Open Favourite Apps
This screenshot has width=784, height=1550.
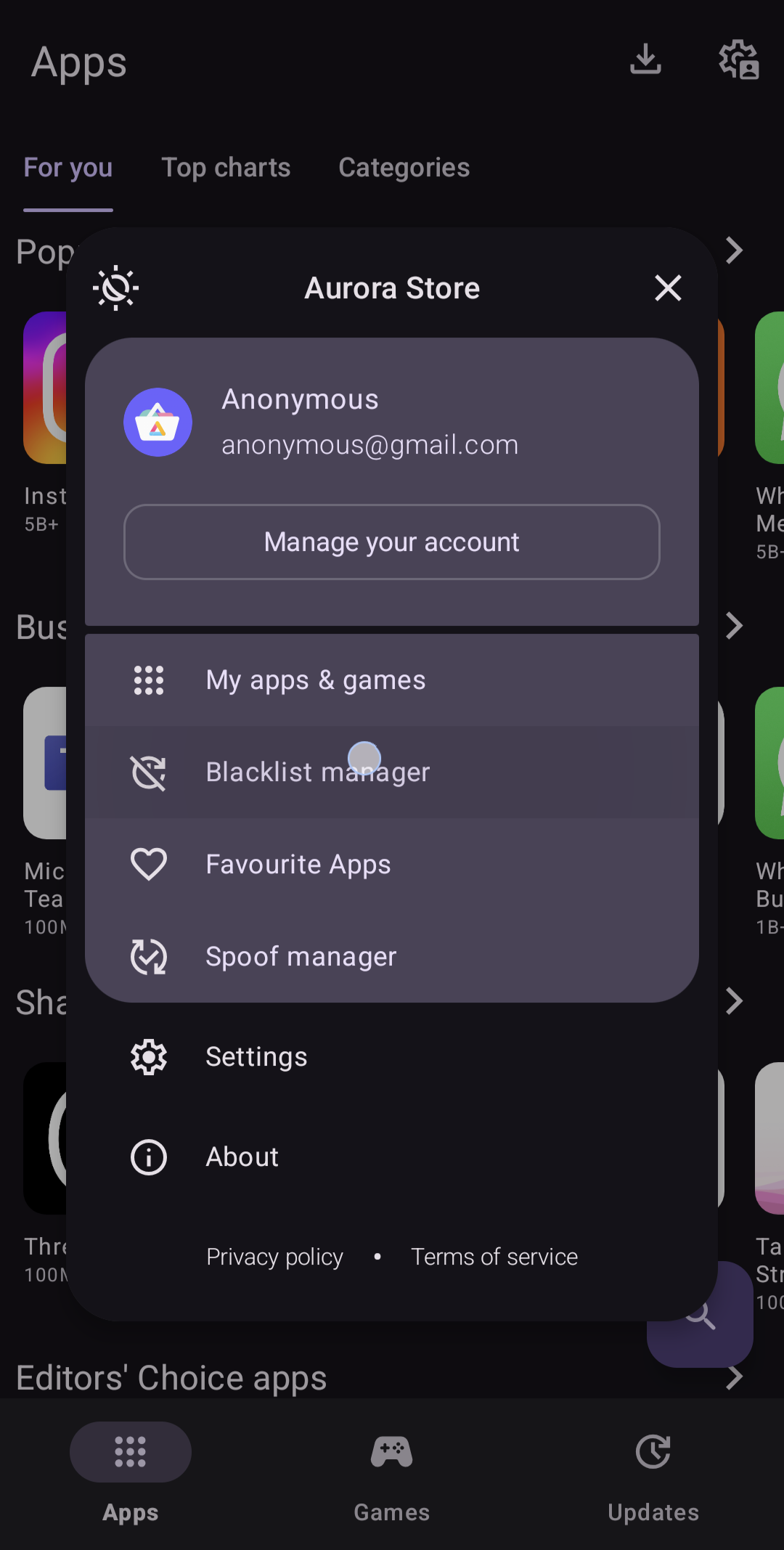coord(392,865)
